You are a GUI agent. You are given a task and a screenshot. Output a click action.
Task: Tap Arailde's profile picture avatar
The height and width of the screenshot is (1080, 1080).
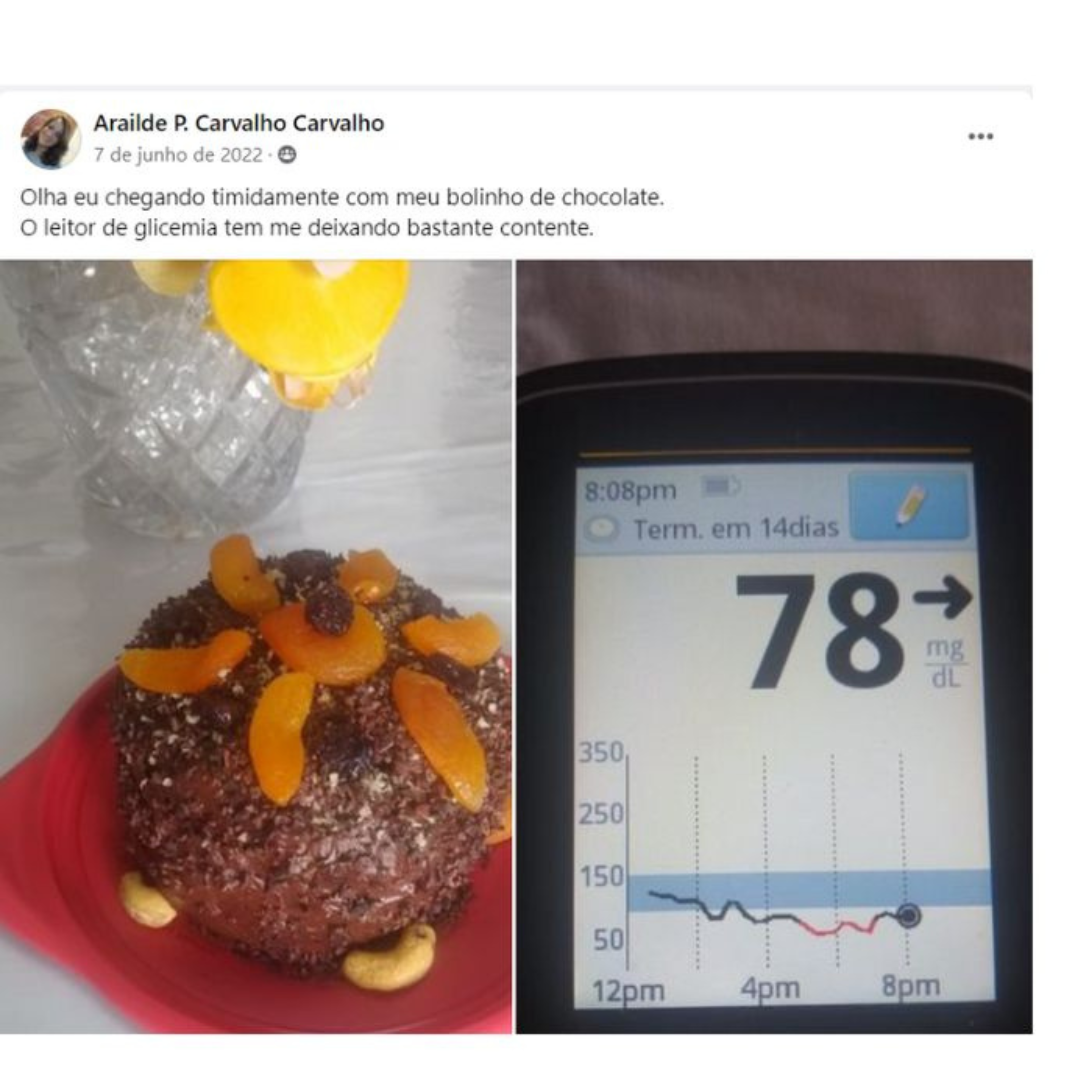click(x=50, y=138)
